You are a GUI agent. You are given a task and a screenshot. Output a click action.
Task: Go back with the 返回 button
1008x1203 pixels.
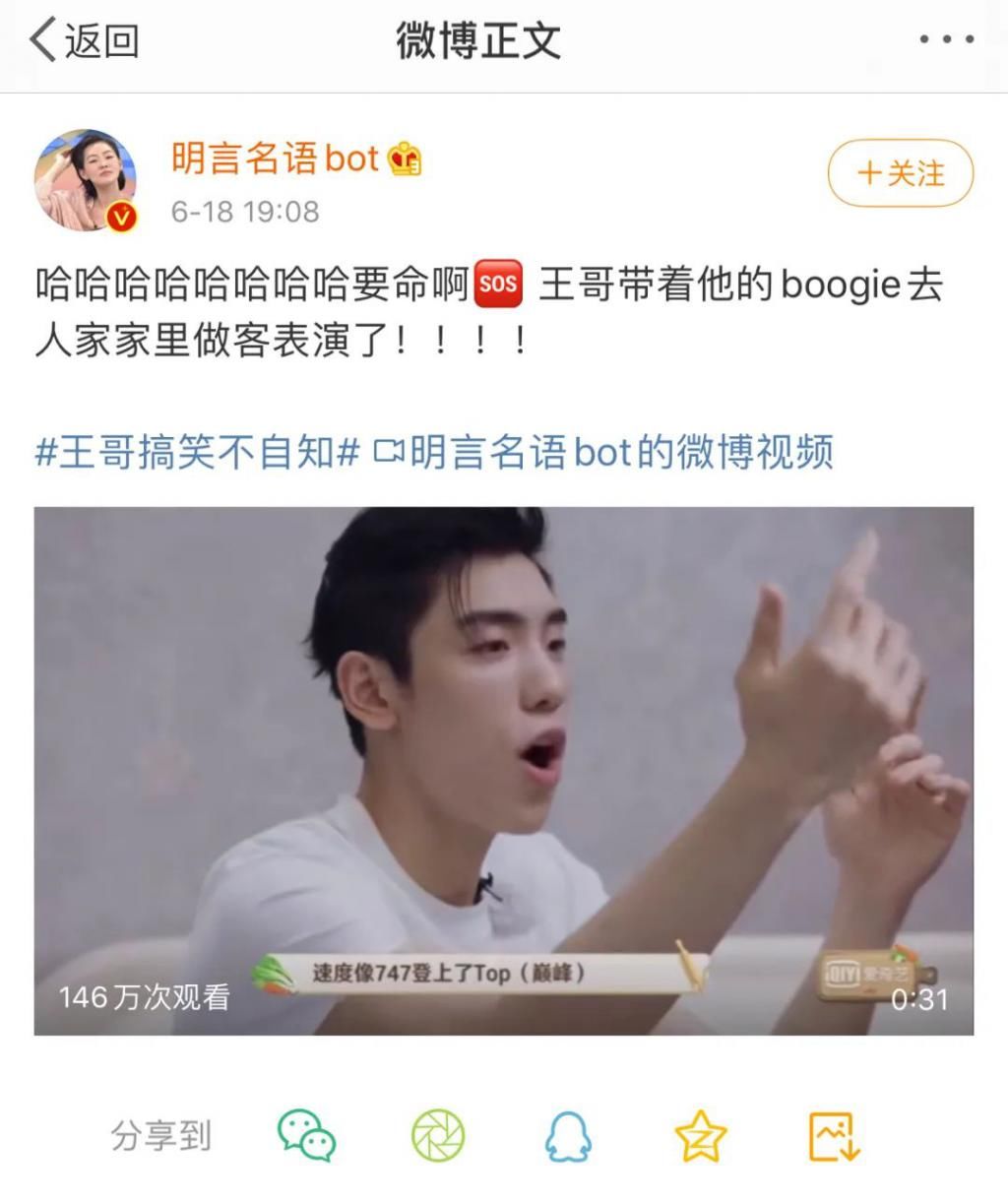[84, 41]
